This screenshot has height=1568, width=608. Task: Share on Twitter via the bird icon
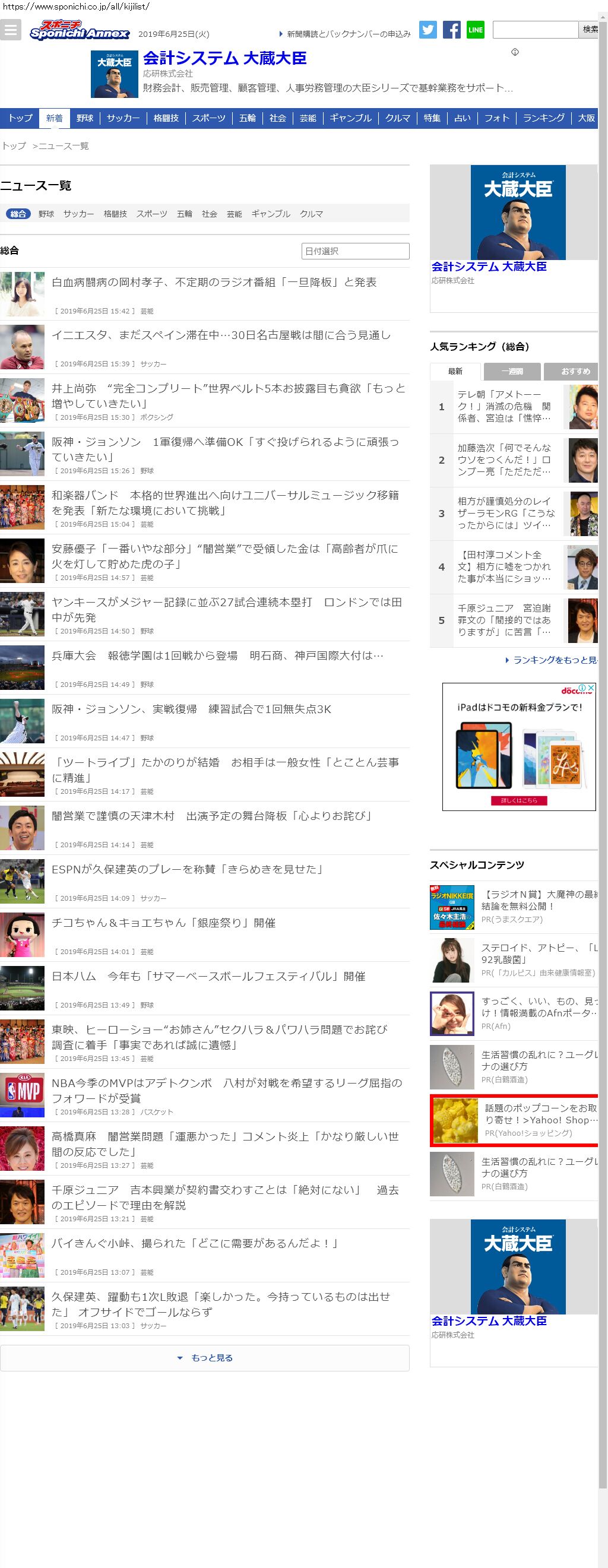tap(428, 30)
